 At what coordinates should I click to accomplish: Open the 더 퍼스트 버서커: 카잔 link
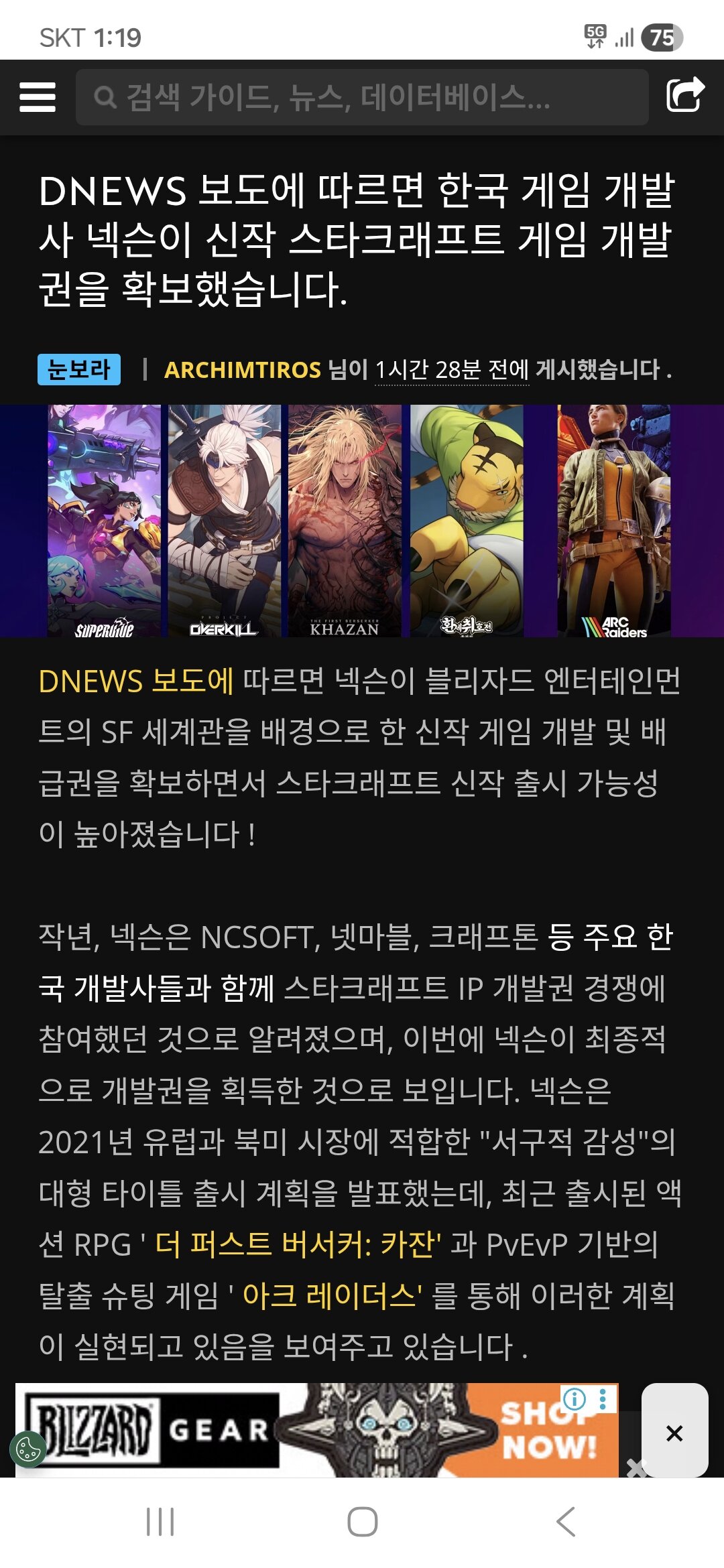[x=298, y=1244]
